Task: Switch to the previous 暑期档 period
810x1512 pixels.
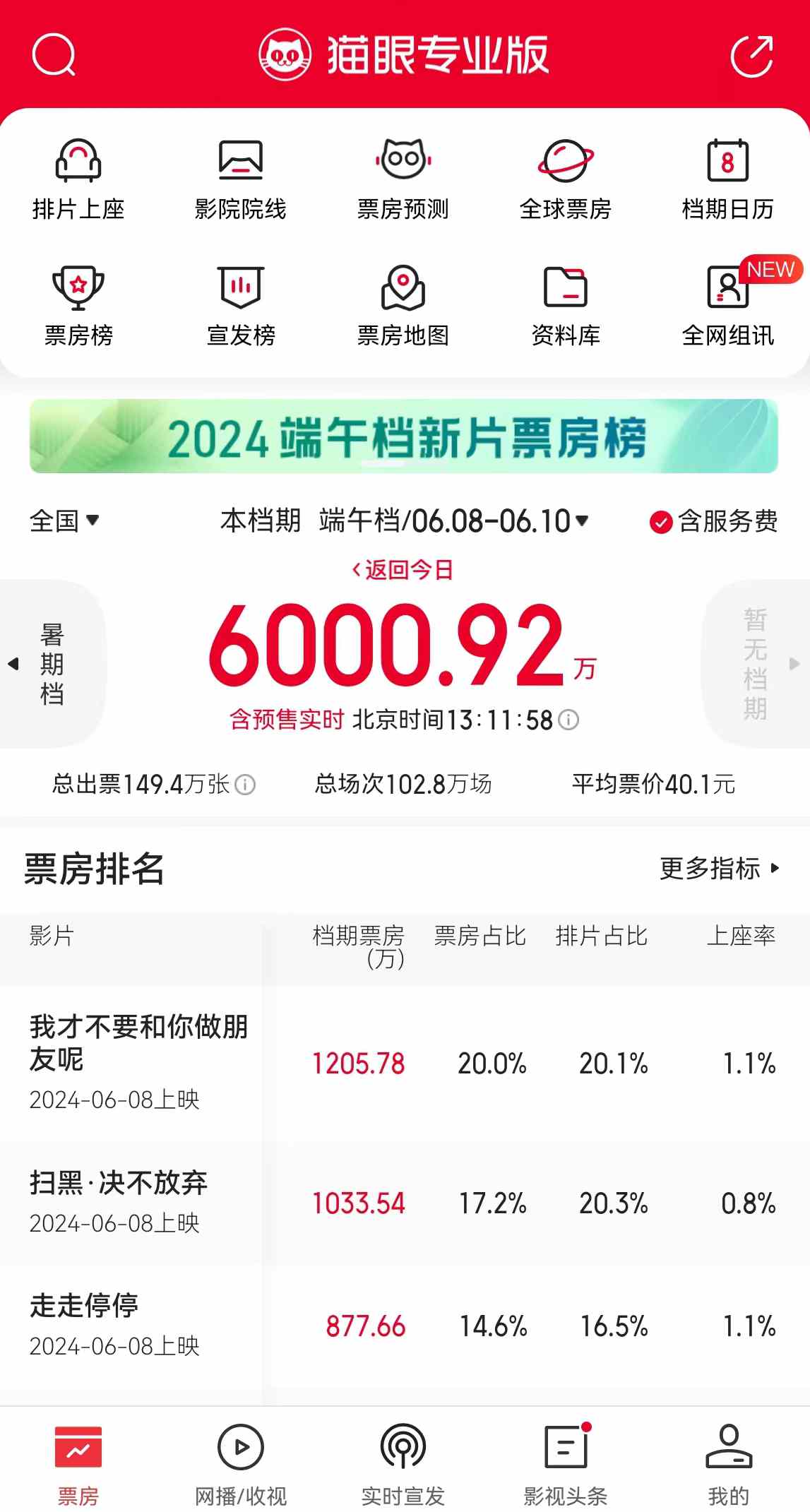Action: (51, 664)
